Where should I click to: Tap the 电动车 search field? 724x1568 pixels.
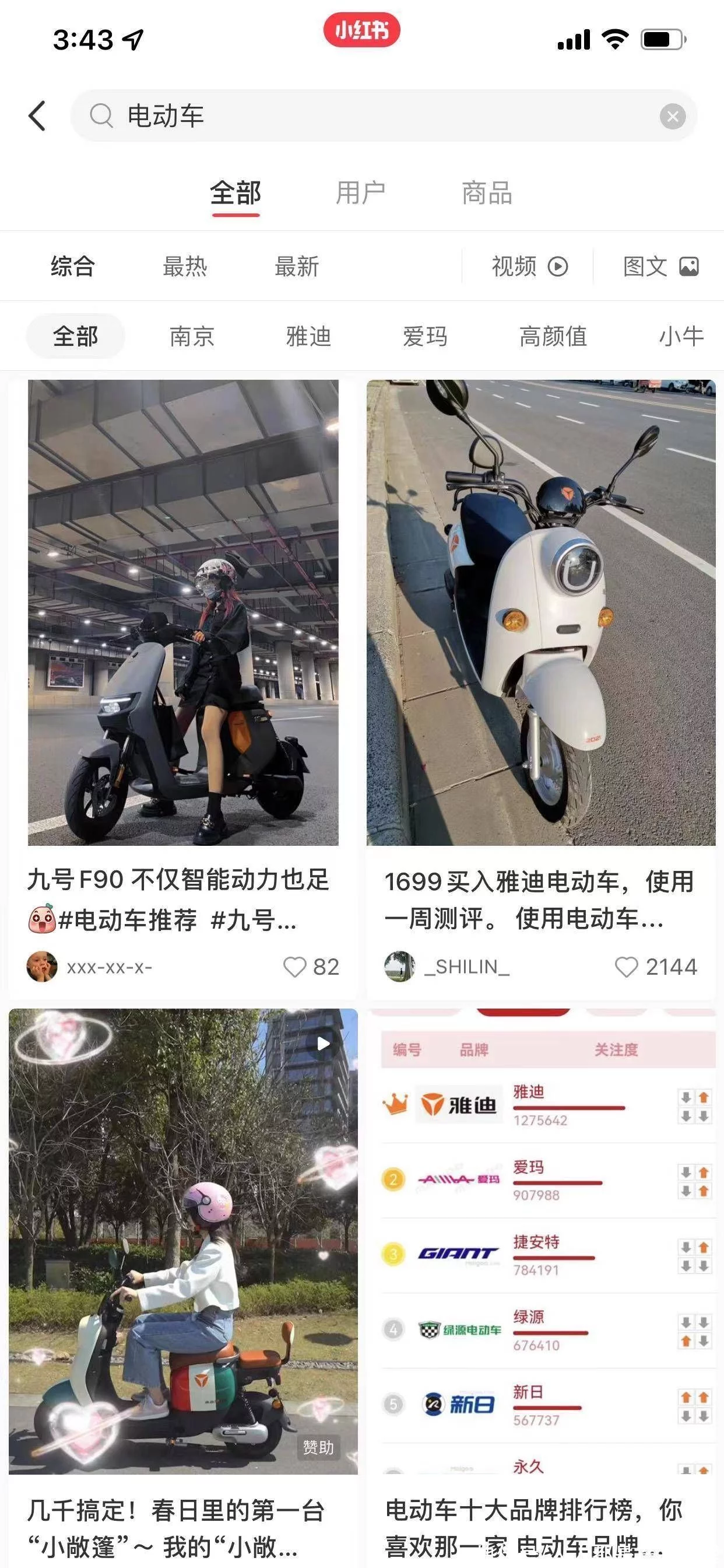coord(365,116)
